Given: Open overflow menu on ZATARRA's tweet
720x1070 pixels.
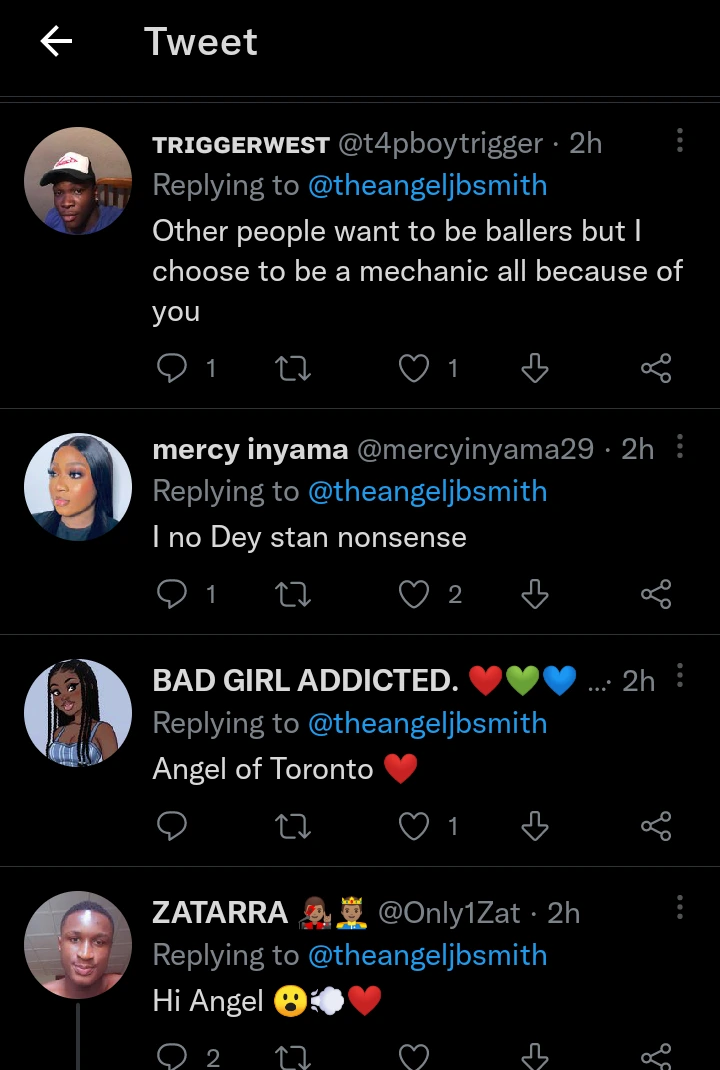Looking at the screenshot, I should [680, 907].
